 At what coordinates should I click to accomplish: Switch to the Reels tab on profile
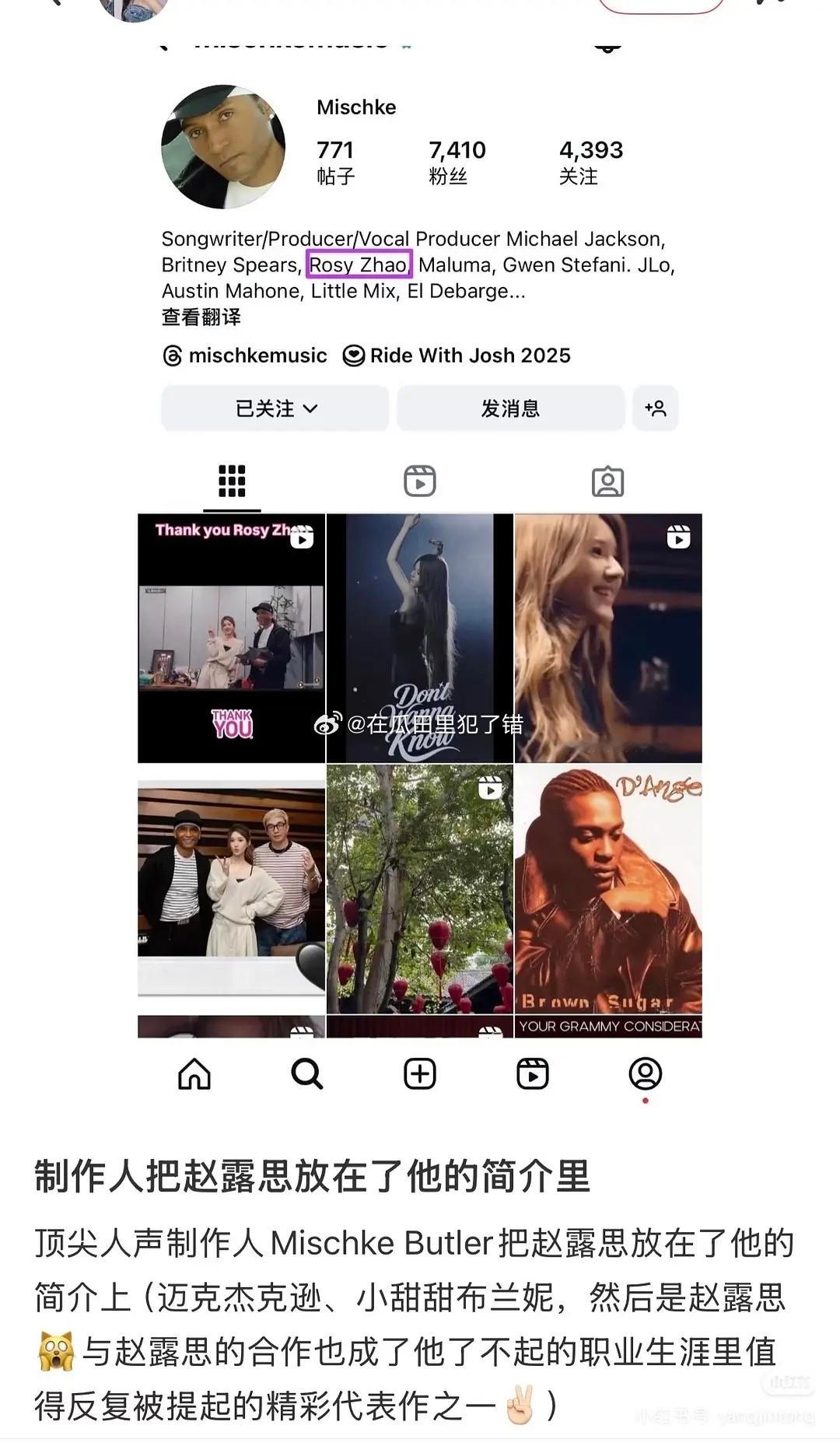tap(419, 481)
